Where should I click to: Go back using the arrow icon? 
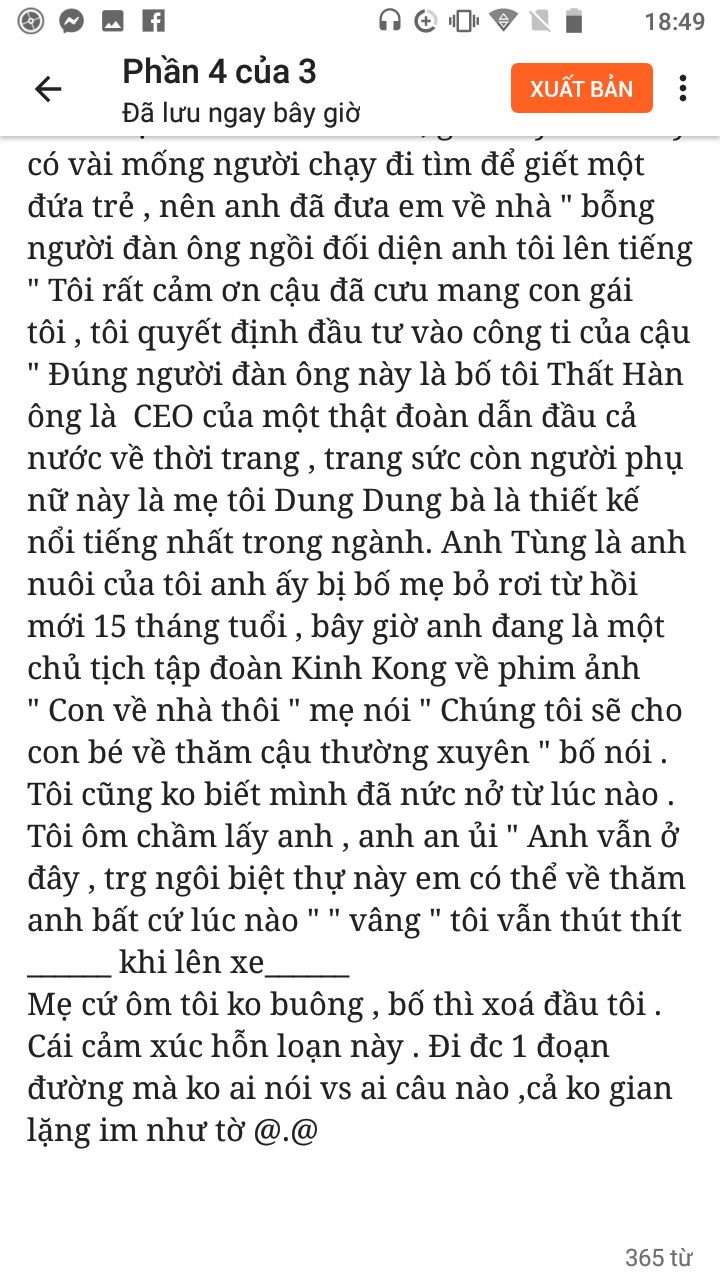click(48, 89)
